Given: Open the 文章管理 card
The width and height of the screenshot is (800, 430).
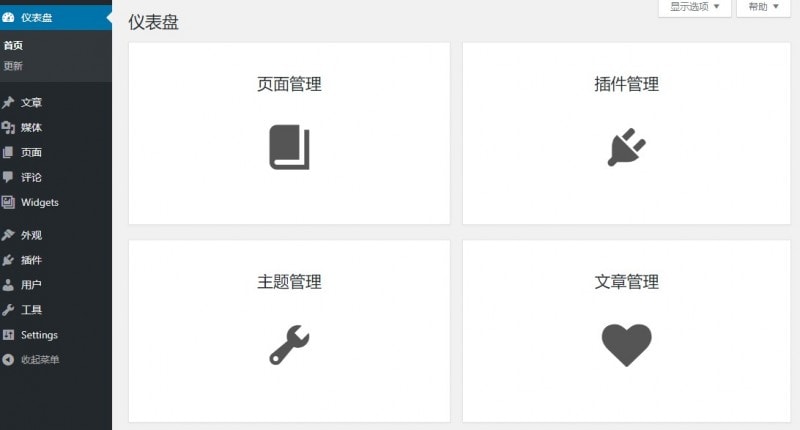Looking at the screenshot, I should click(626, 330).
